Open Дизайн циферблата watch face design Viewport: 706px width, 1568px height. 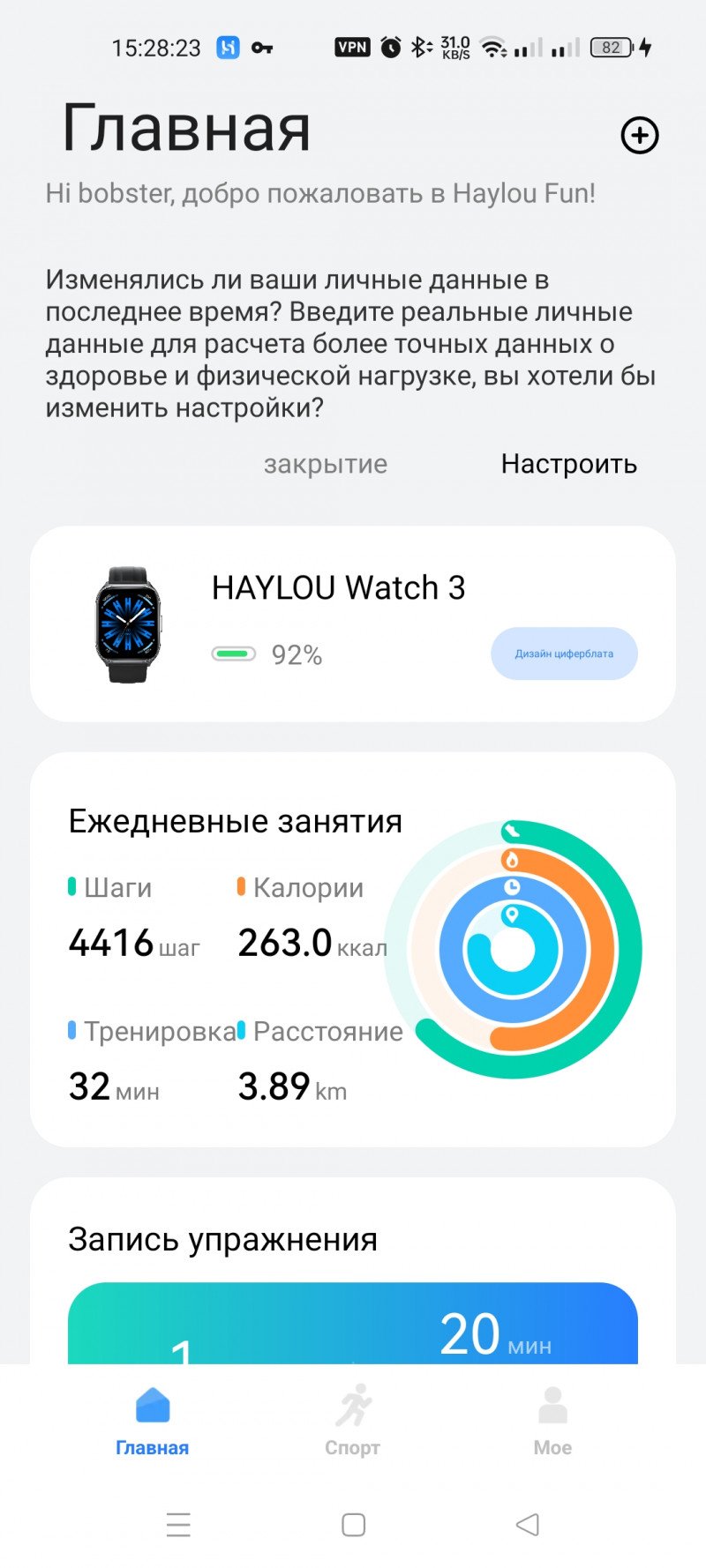[564, 653]
